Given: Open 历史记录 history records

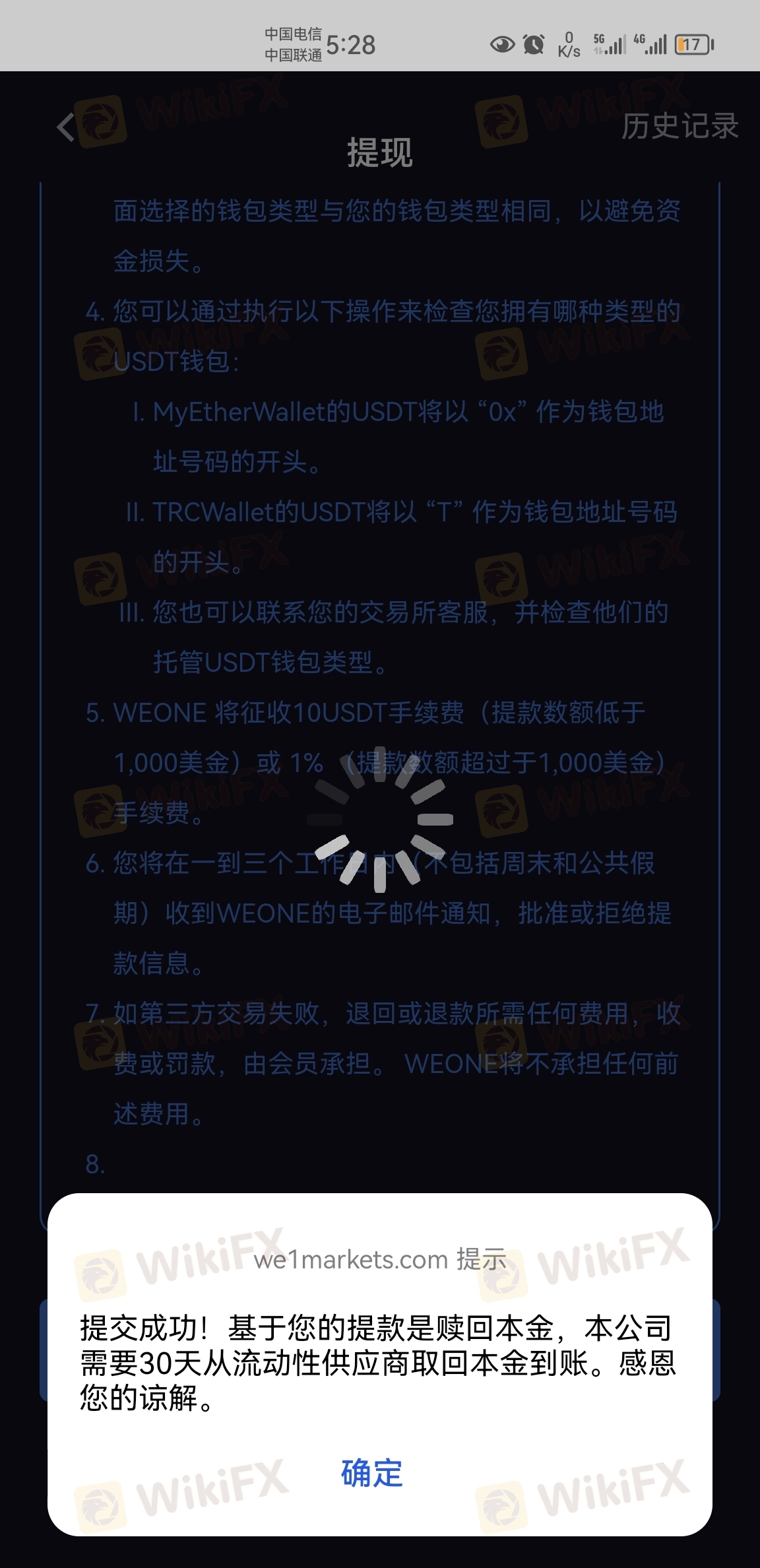Looking at the screenshot, I should 680,126.
